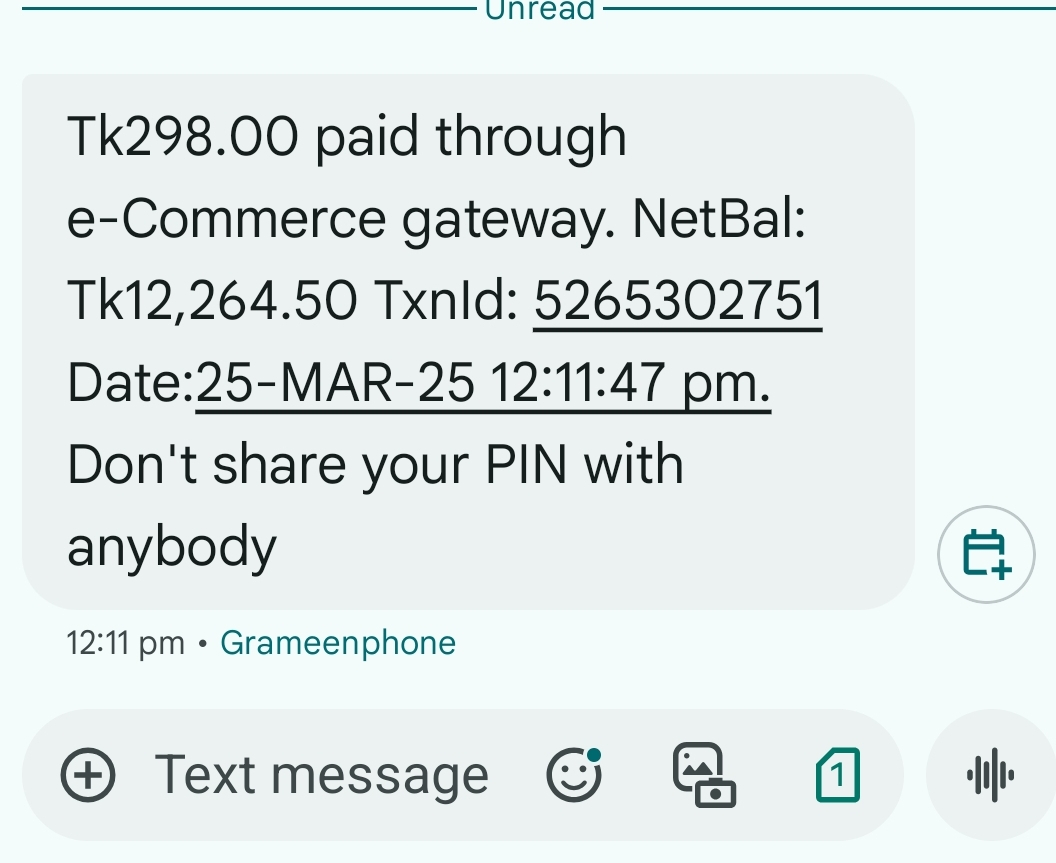Open the emoji picker
This screenshot has height=863, width=1056.
[x=574, y=775]
